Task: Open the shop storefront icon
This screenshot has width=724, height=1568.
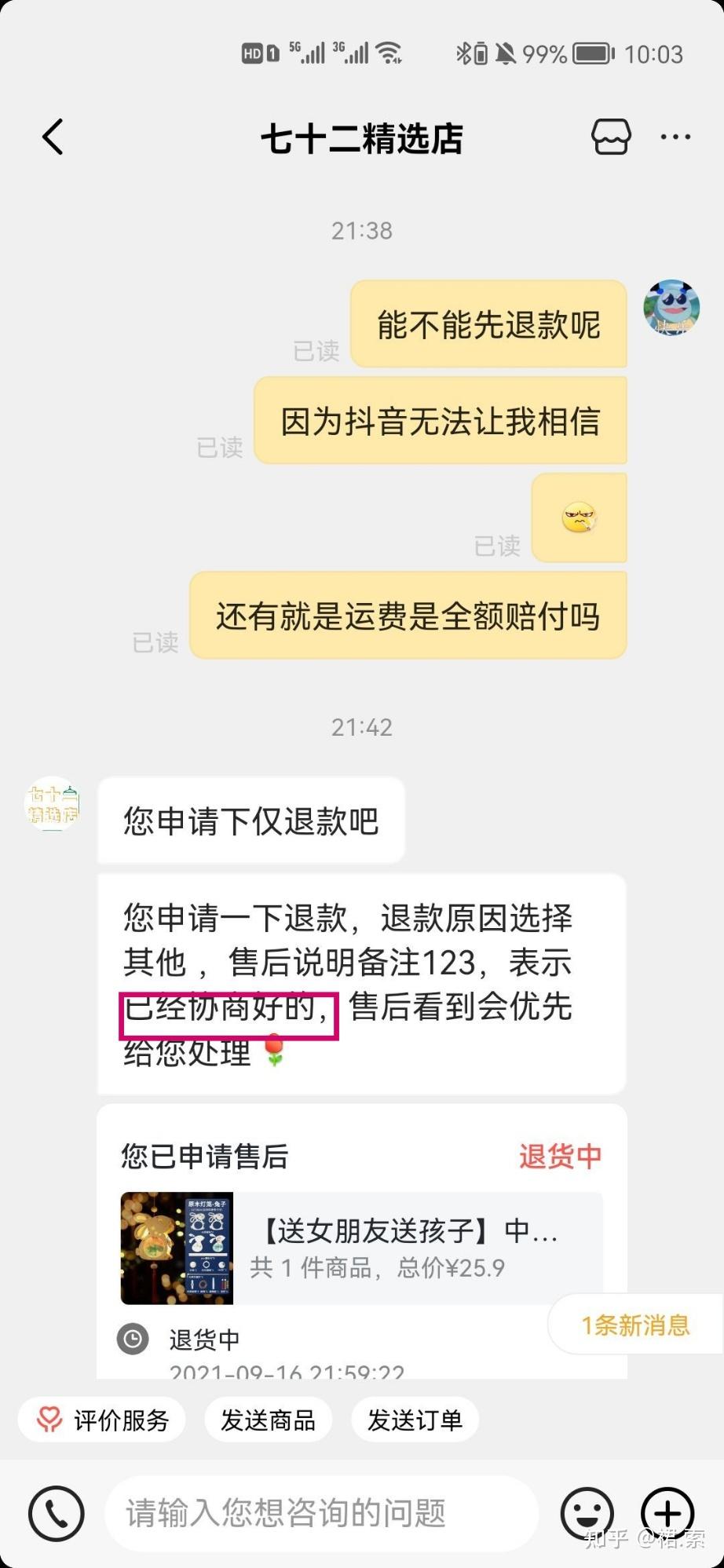Action: [612, 137]
